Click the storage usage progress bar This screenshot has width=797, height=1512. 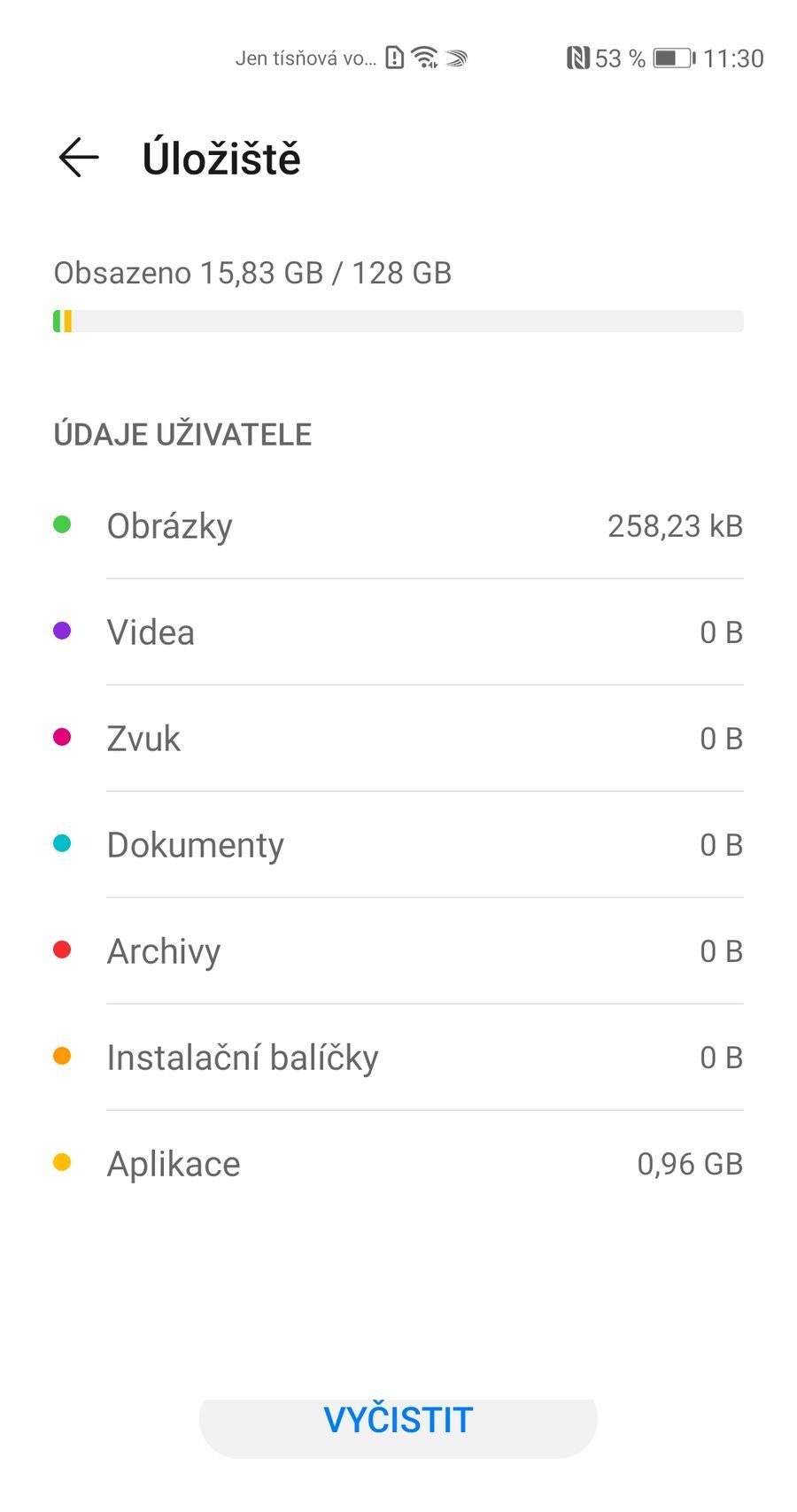point(398,321)
